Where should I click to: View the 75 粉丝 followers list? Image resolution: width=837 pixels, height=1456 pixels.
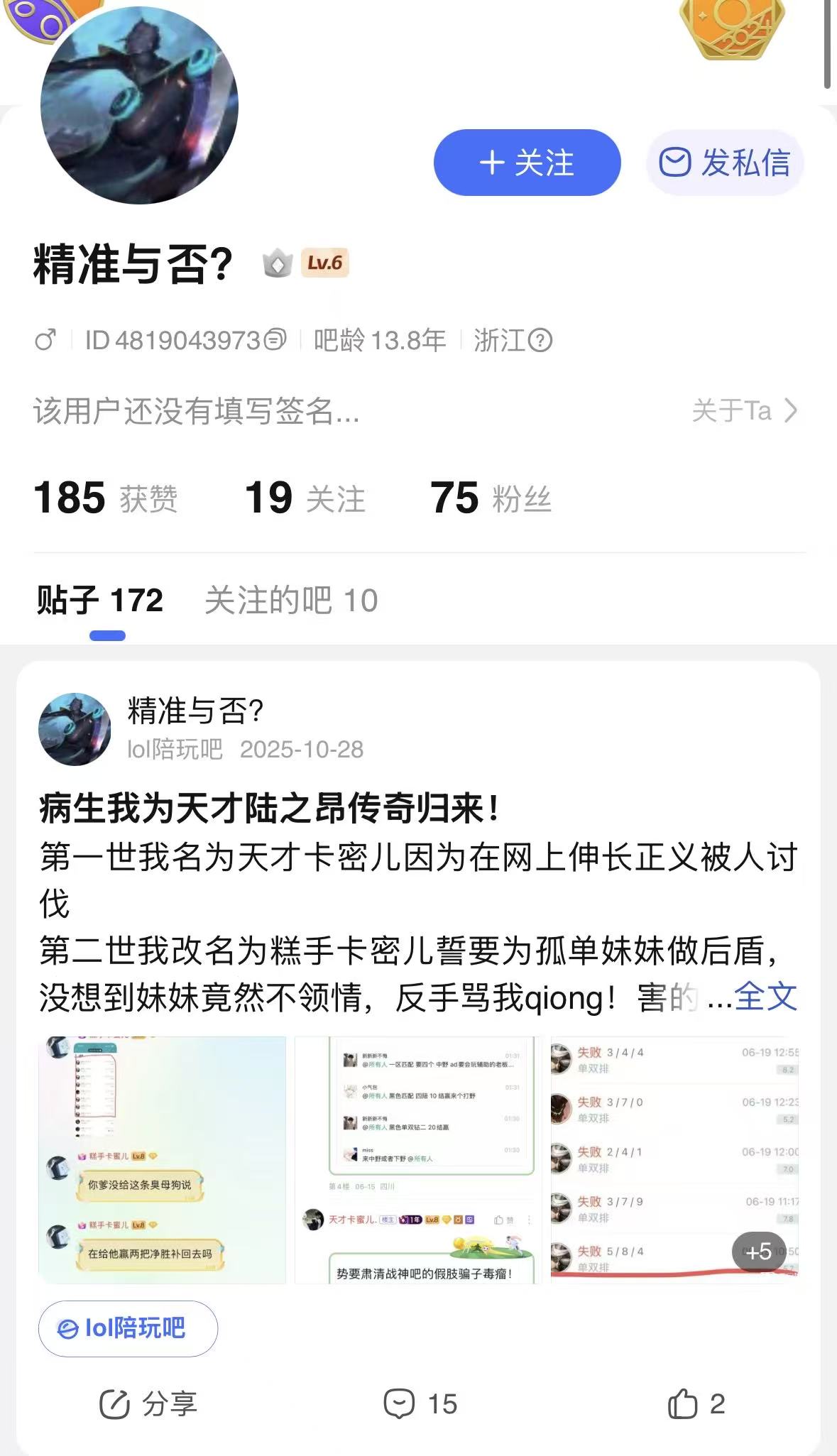[x=491, y=498]
